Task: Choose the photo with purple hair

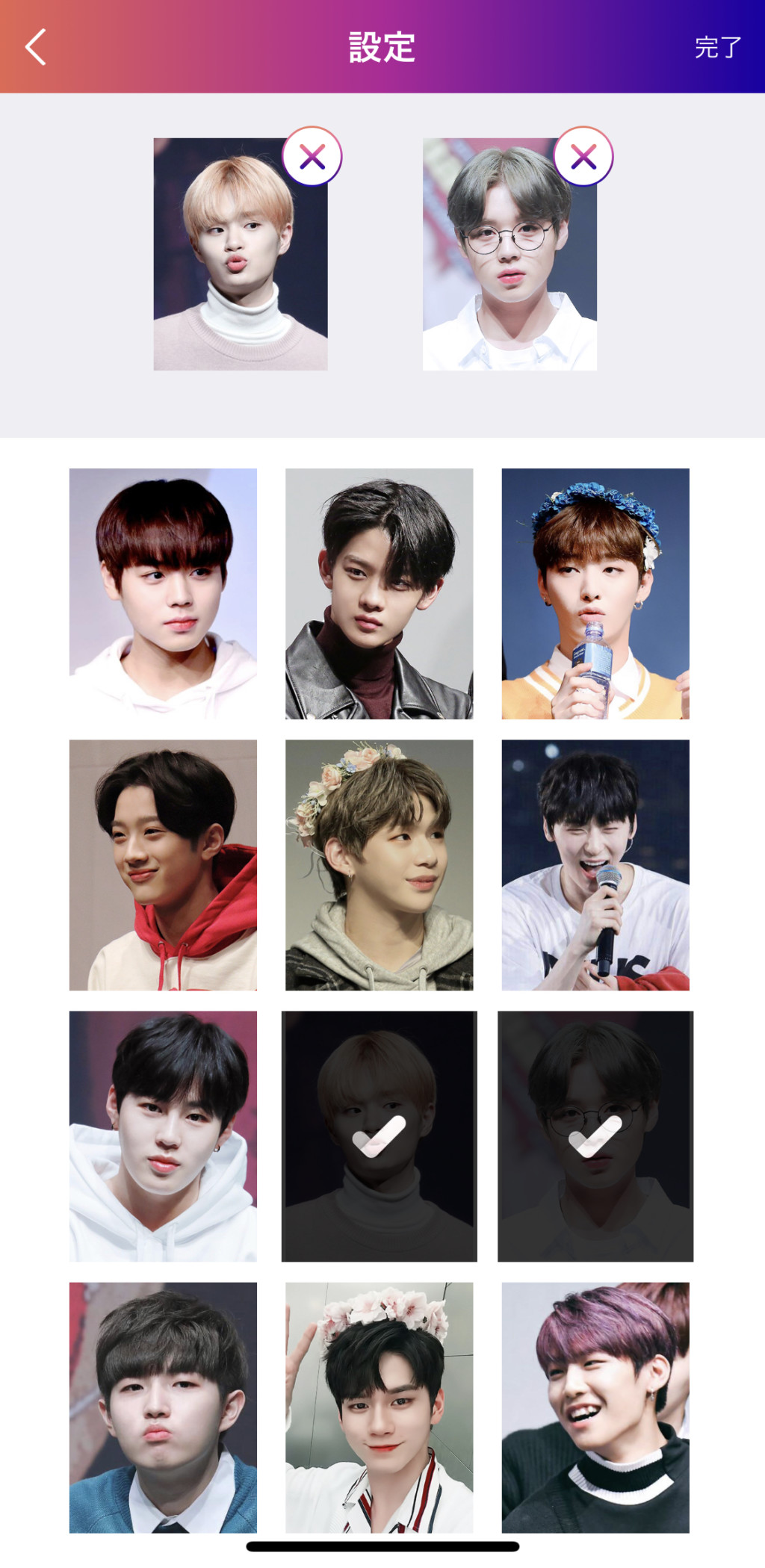Action: [595, 1407]
